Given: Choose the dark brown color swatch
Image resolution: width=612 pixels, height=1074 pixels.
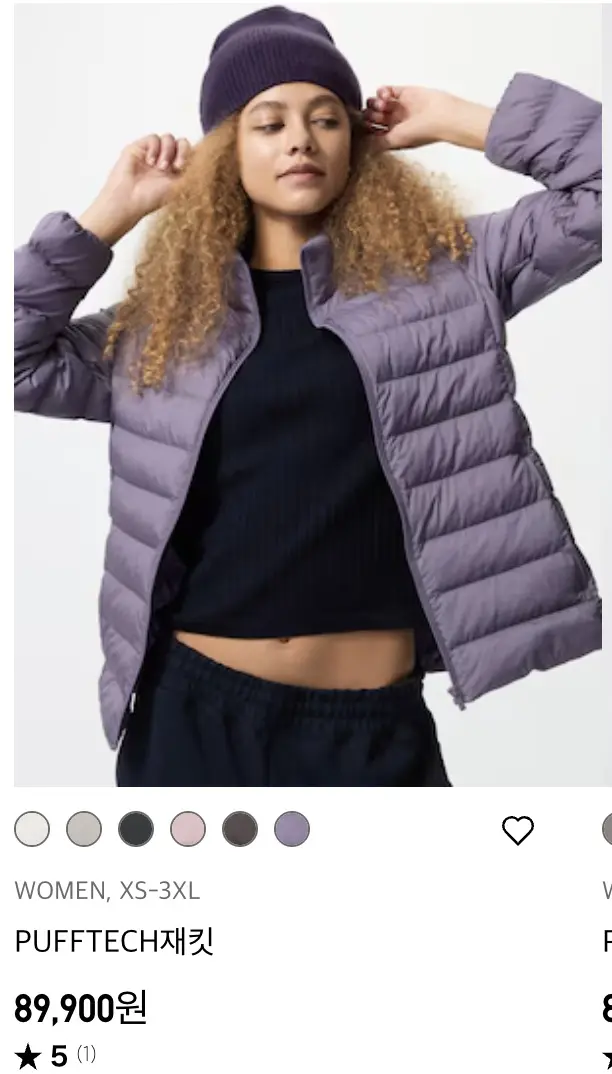Looking at the screenshot, I should [x=240, y=829].
